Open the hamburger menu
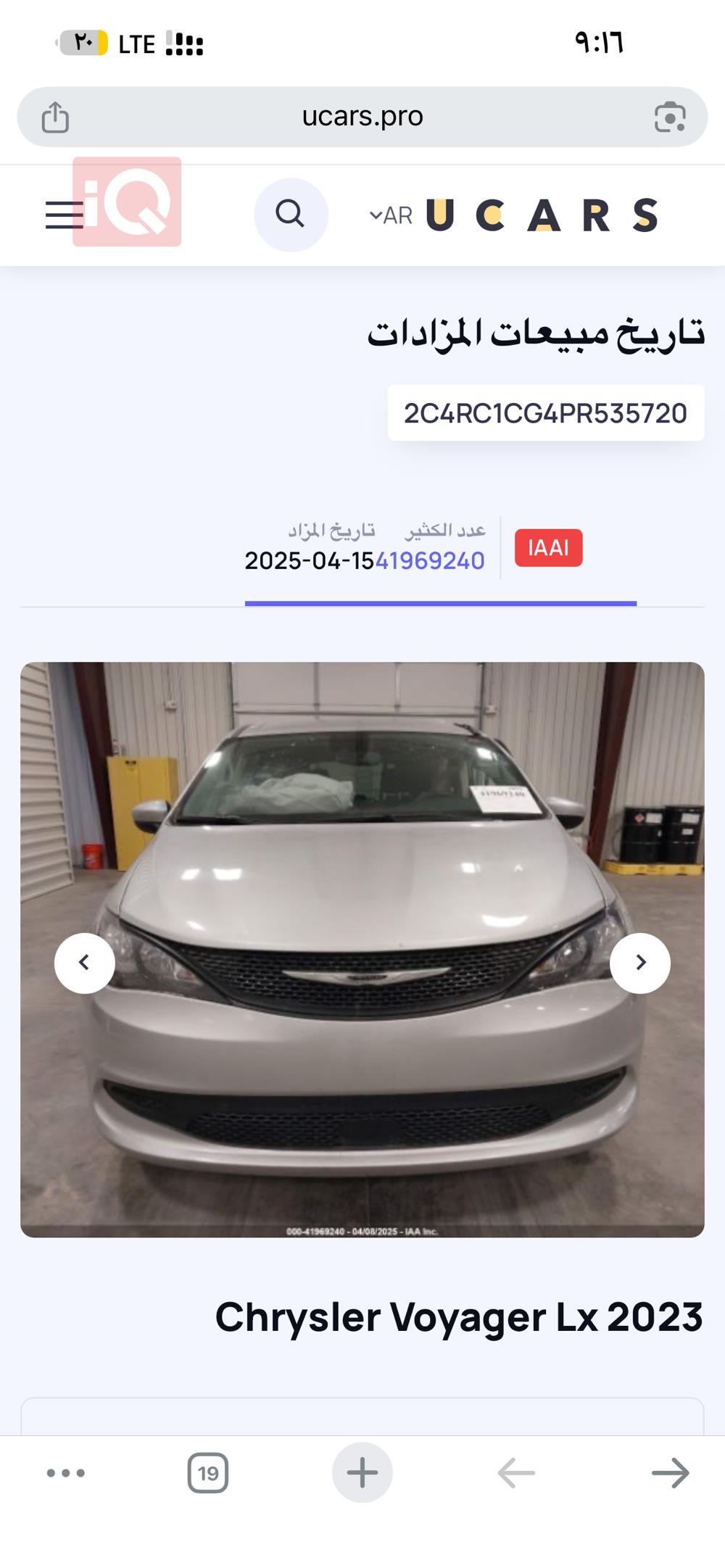This screenshot has width=725, height=1568. [65, 215]
